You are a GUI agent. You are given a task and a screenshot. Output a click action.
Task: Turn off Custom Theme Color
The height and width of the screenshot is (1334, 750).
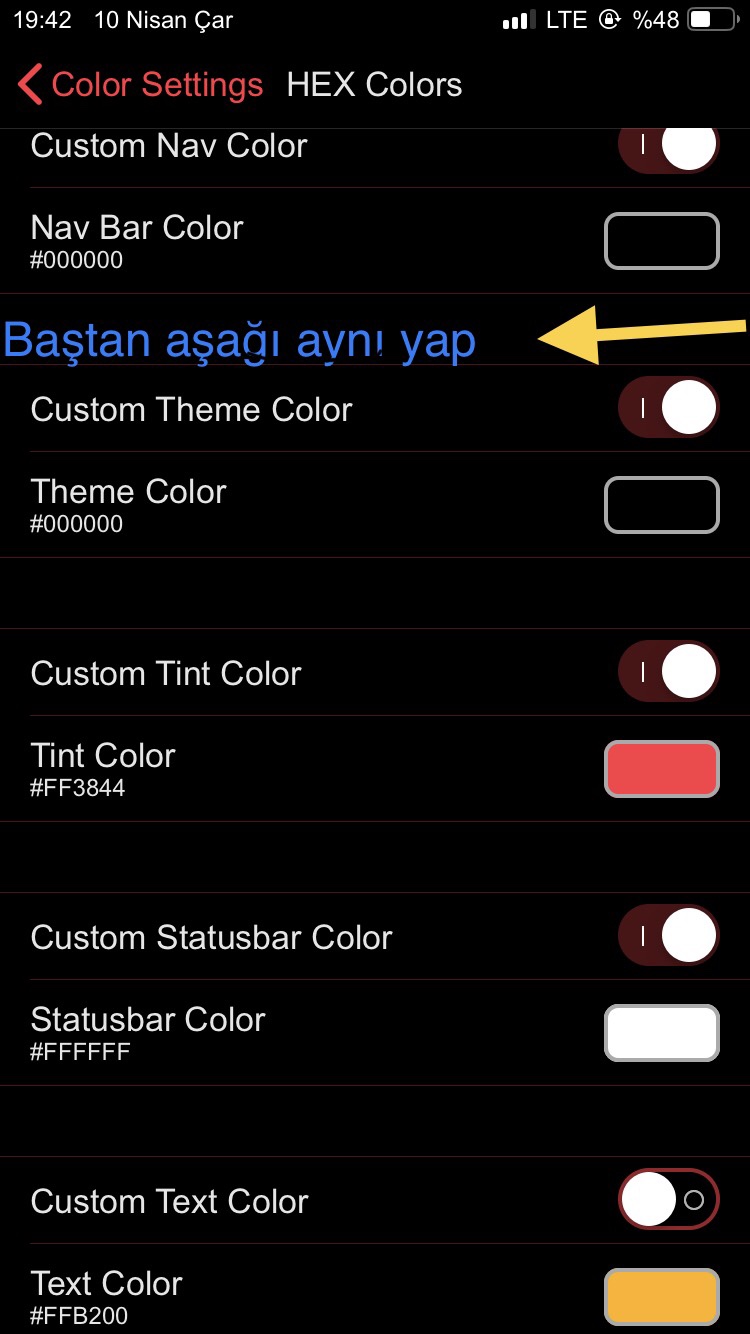(x=666, y=407)
